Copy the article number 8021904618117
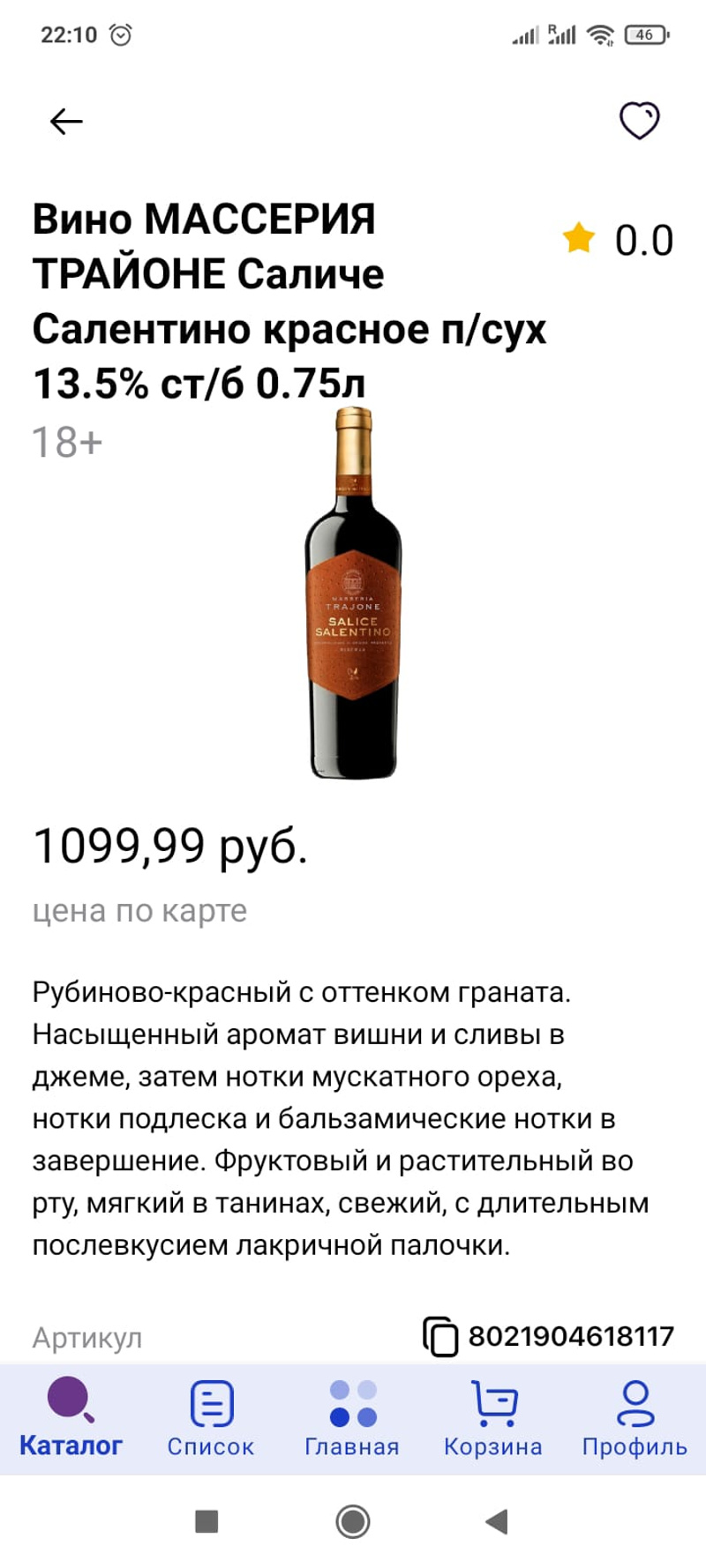Screen dimensions: 706x1568 pos(440,1335)
